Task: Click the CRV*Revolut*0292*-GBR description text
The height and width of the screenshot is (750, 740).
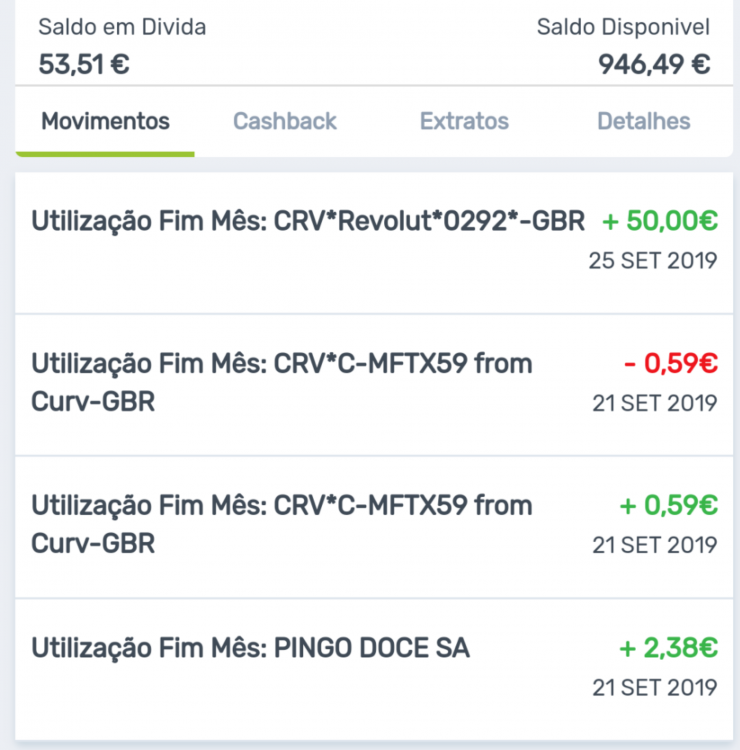Action: coord(428,220)
